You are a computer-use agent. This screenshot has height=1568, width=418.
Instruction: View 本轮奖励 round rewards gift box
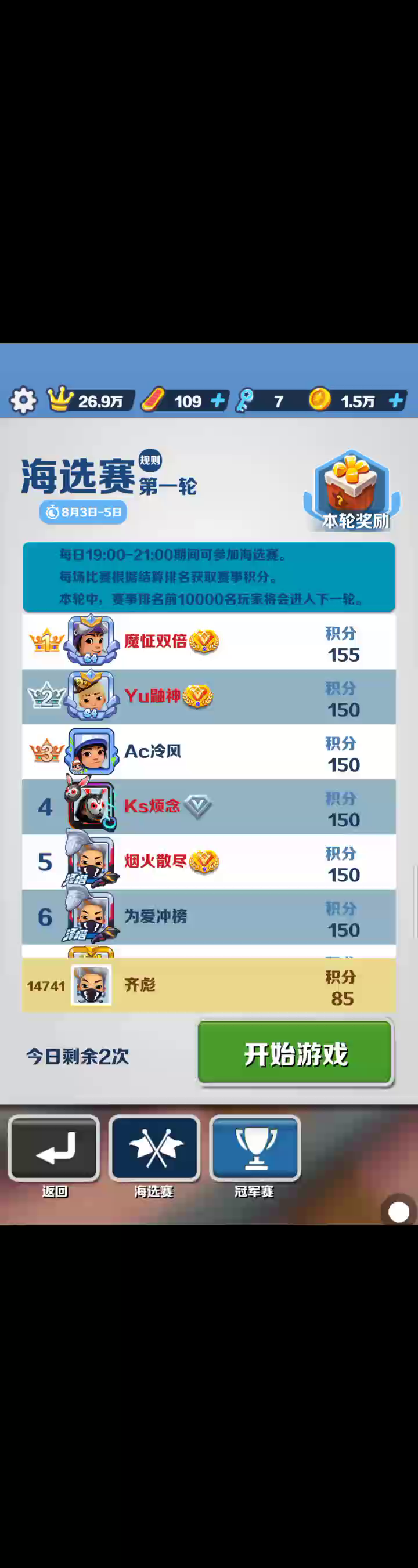[353, 491]
